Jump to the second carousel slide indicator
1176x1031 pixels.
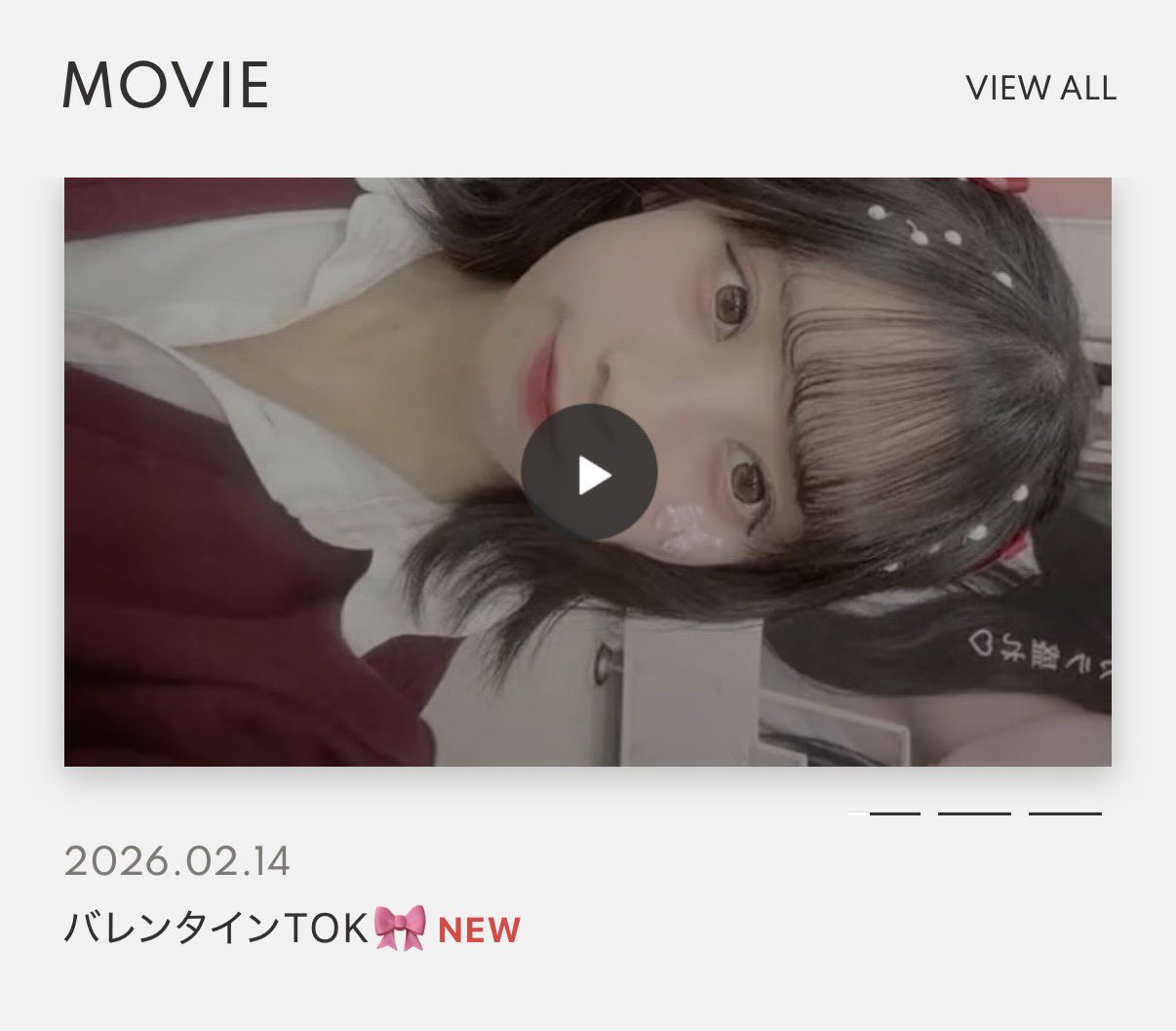pos(973,813)
